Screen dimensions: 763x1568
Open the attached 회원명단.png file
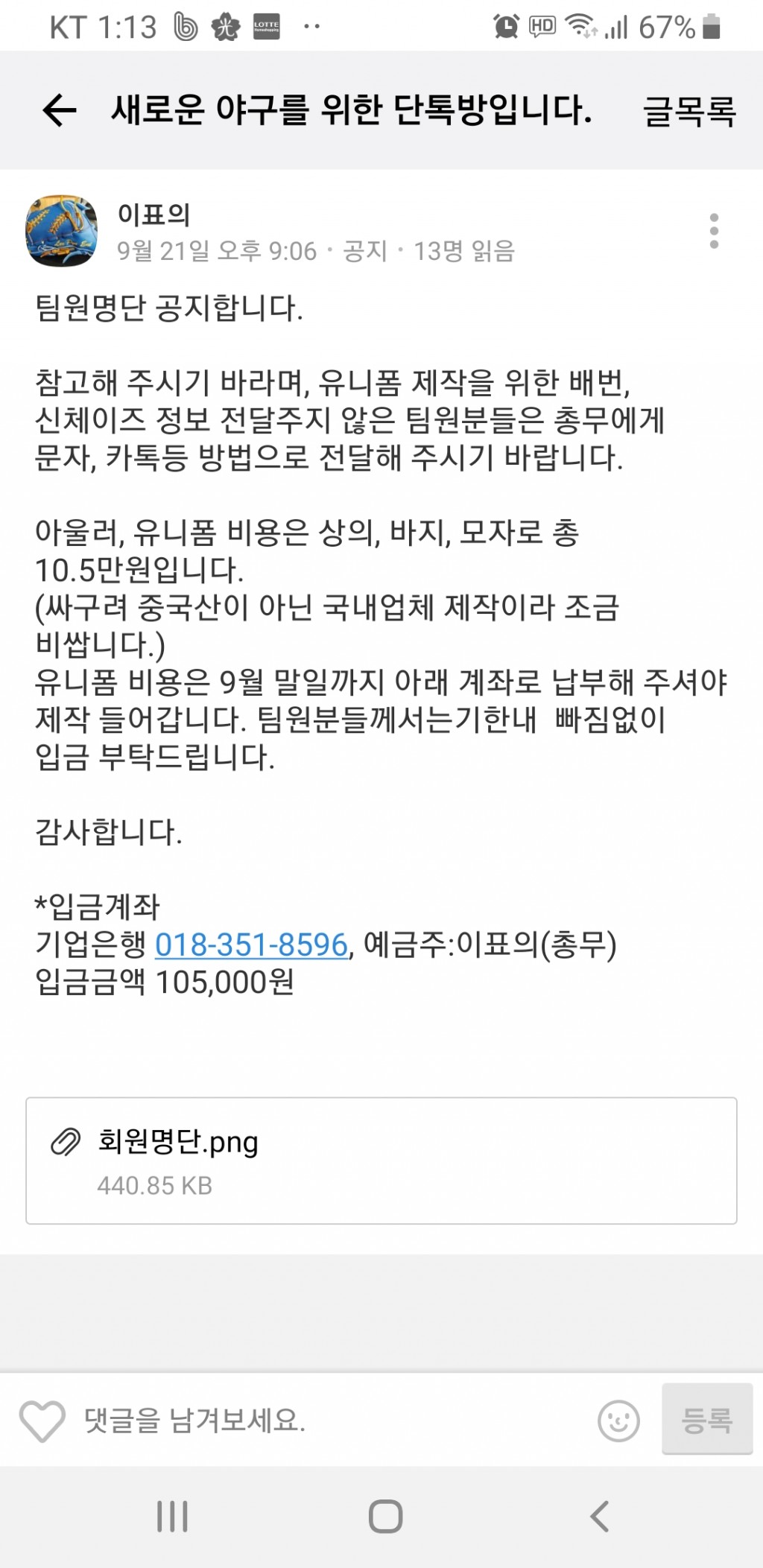(381, 1161)
